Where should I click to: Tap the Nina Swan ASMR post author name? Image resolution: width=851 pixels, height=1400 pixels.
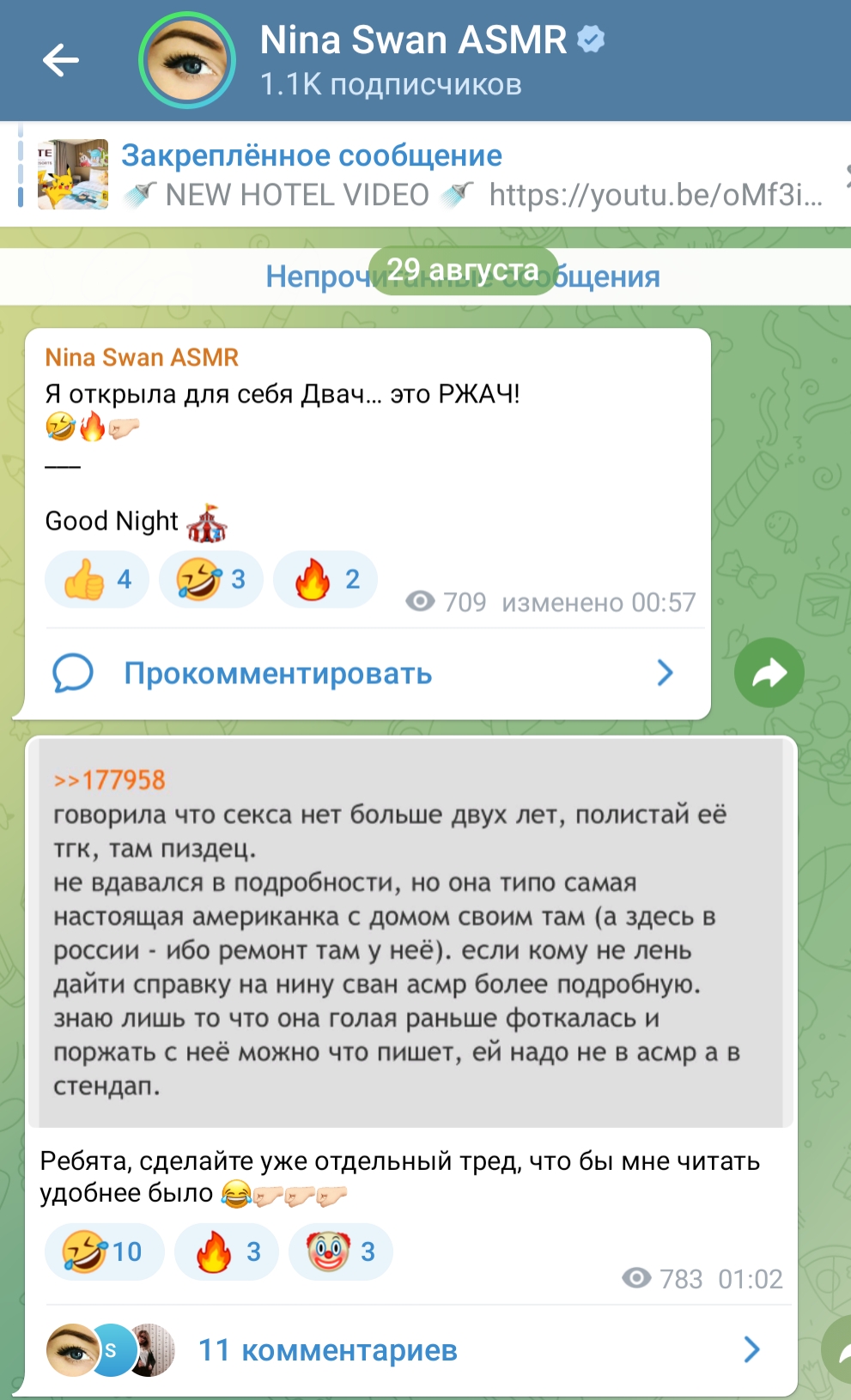click(x=142, y=357)
